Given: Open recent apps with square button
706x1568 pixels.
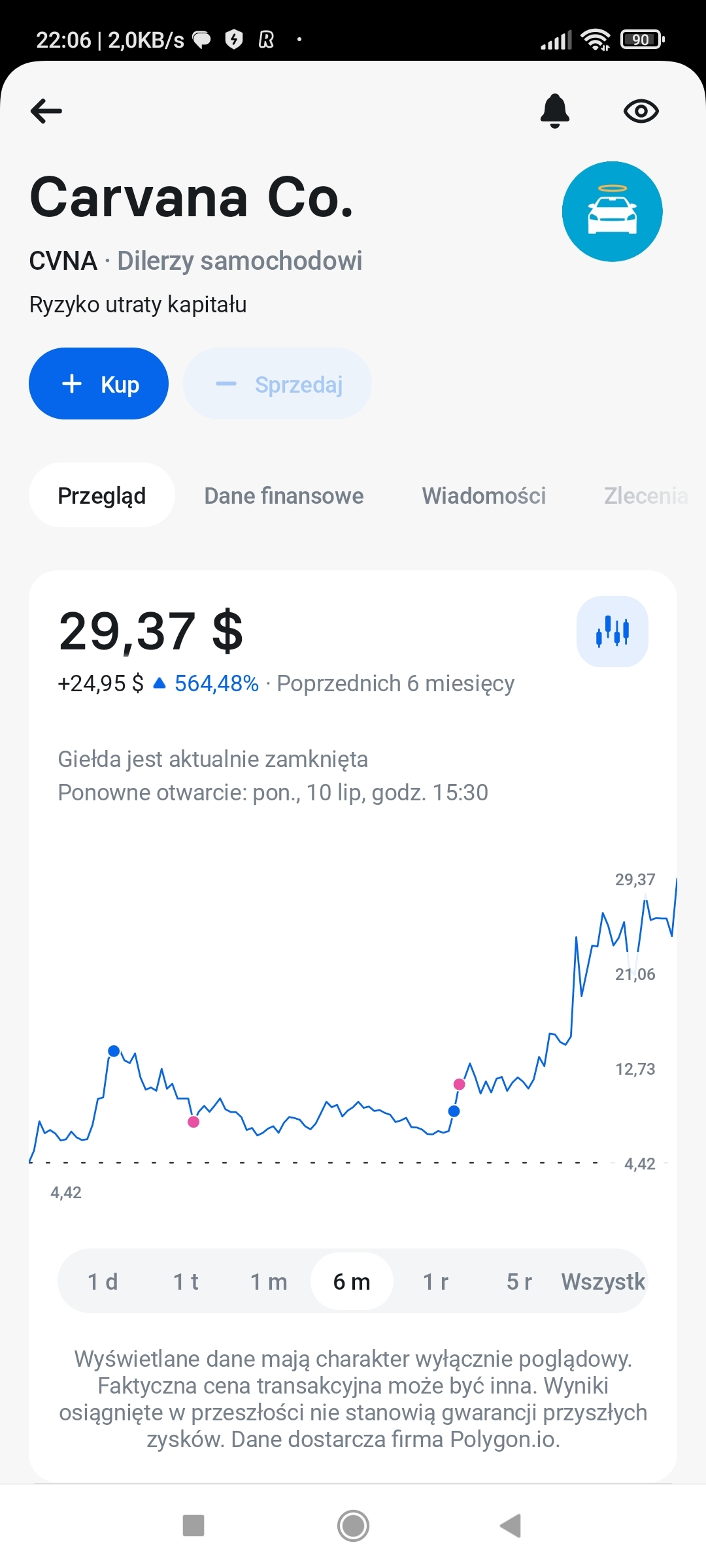Looking at the screenshot, I should 193,1526.
